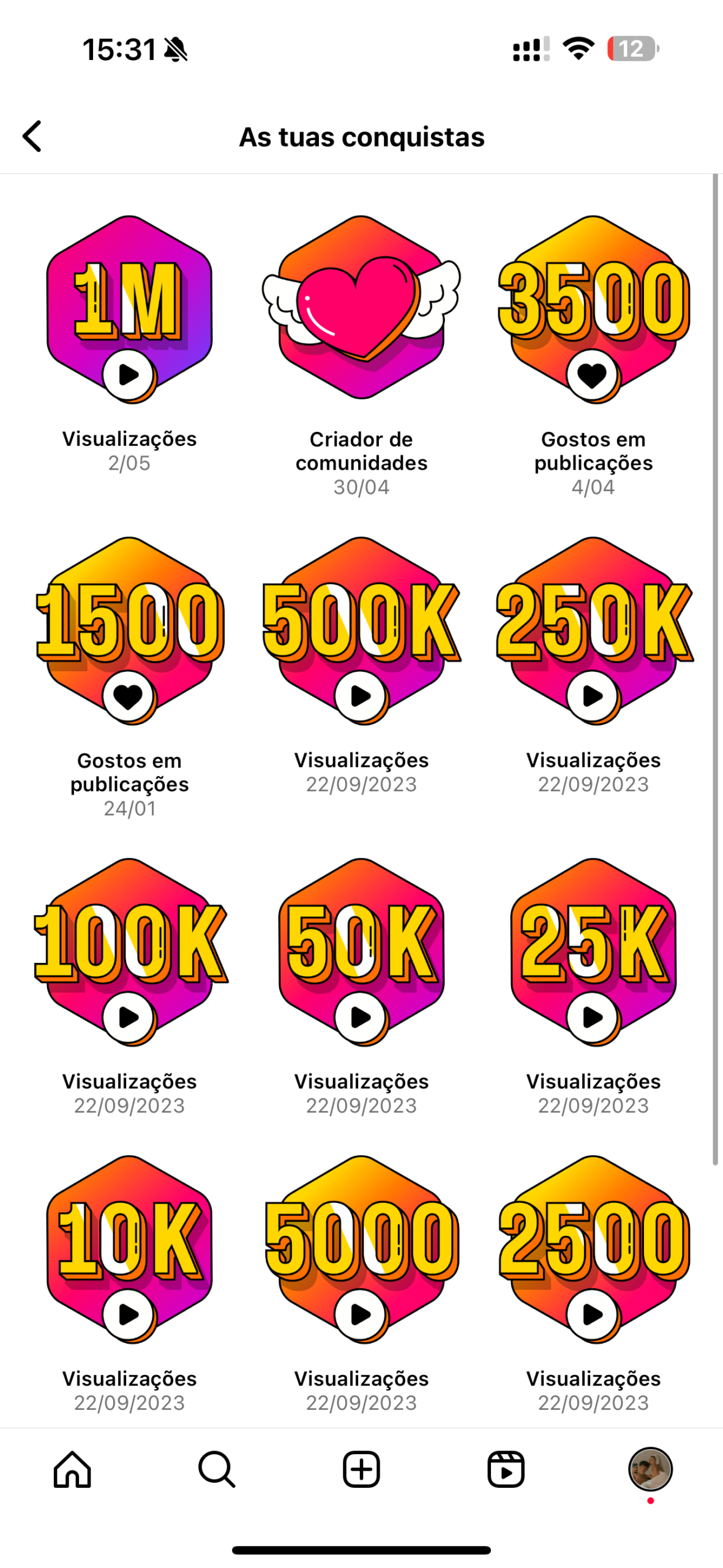Open the 1M Visualizações badge
This screenshot has height=1568, width=723.
click(x=129, y=307)
